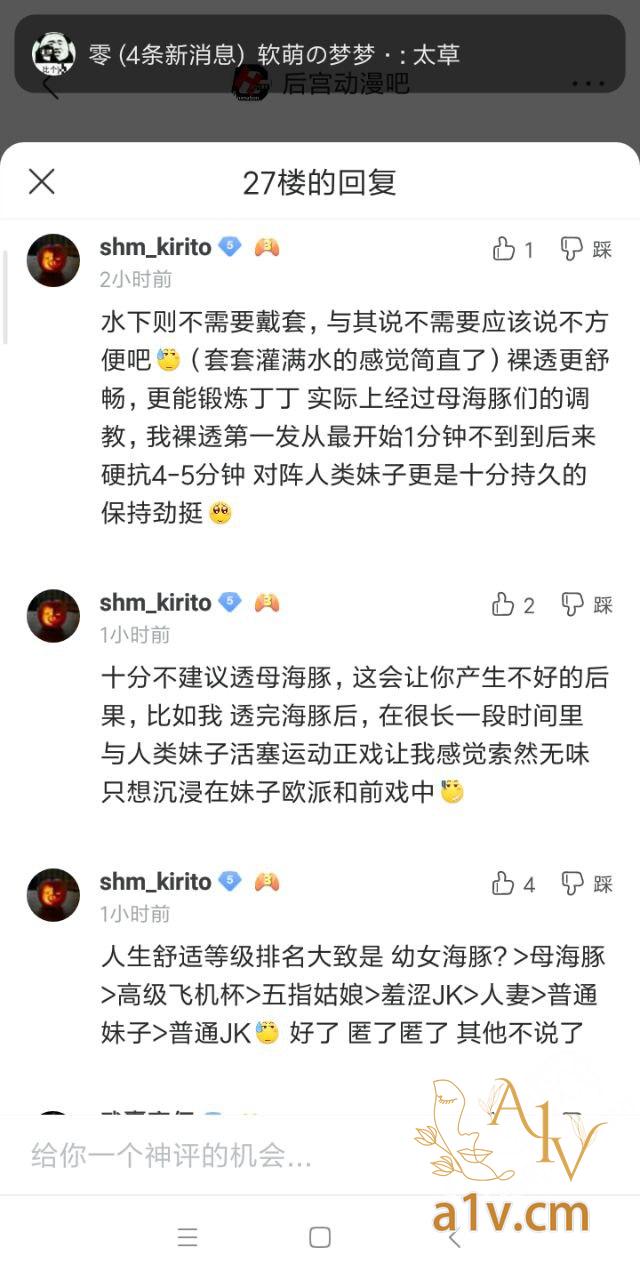This screenshot has height=1280, width=640.
Task: Close the 27楼 replies panel
Action: click(x=42, y=181)
